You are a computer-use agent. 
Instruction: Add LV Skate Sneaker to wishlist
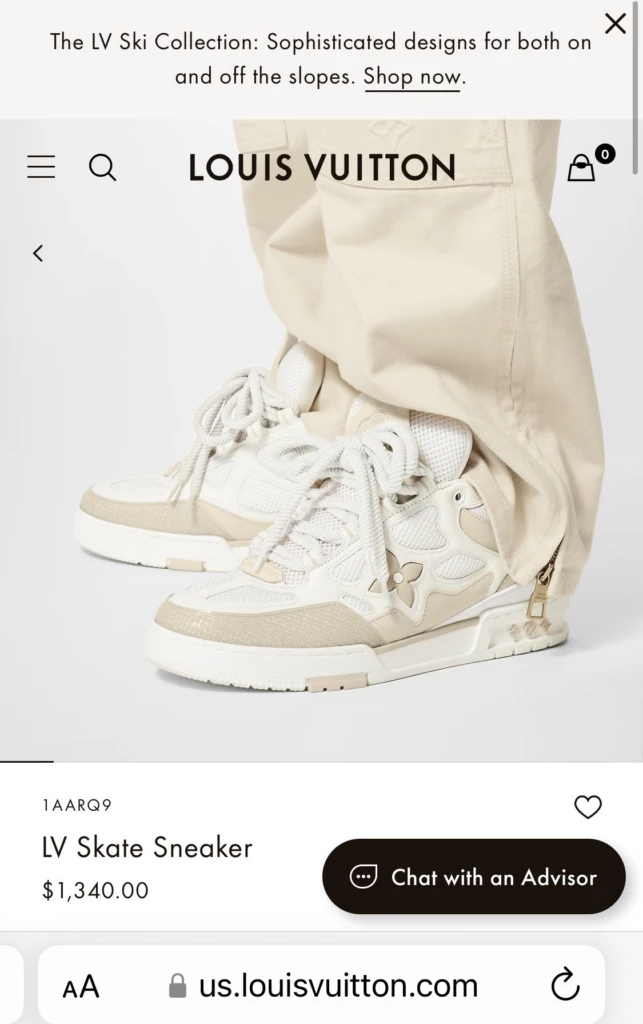[x=588, y=807]
